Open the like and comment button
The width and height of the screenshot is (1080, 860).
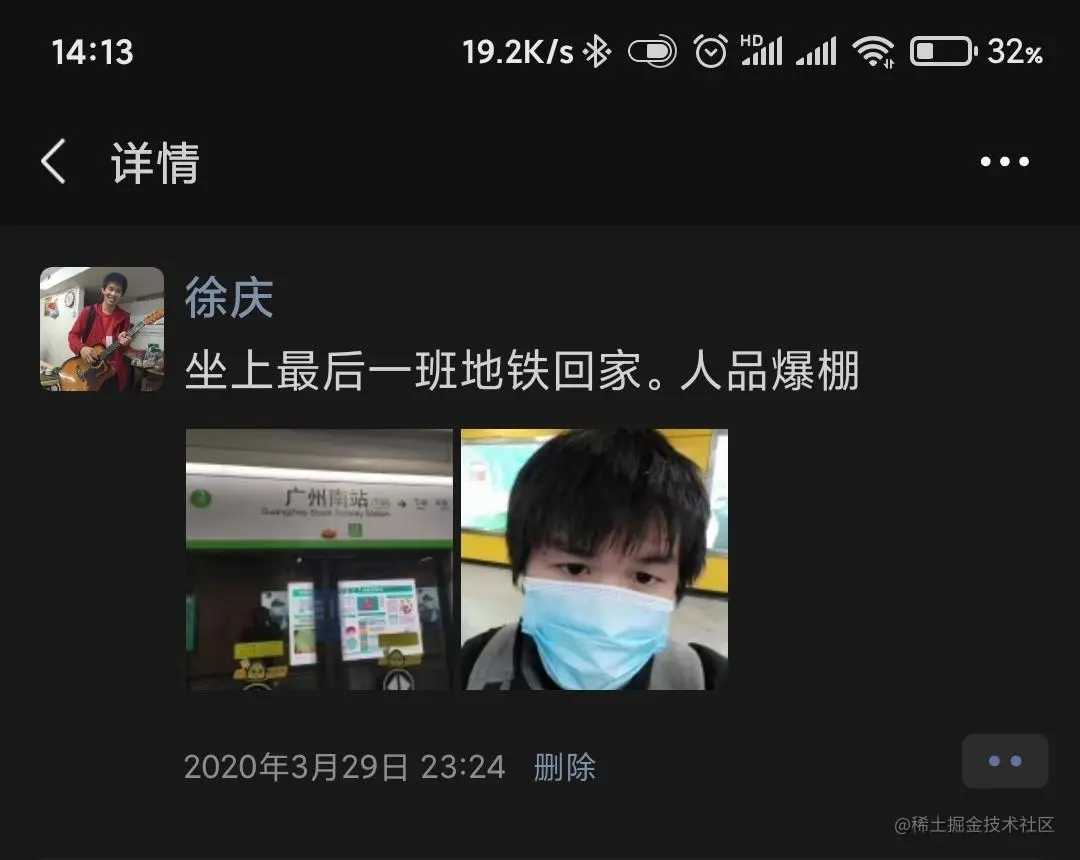click(x=1004, y=761)
